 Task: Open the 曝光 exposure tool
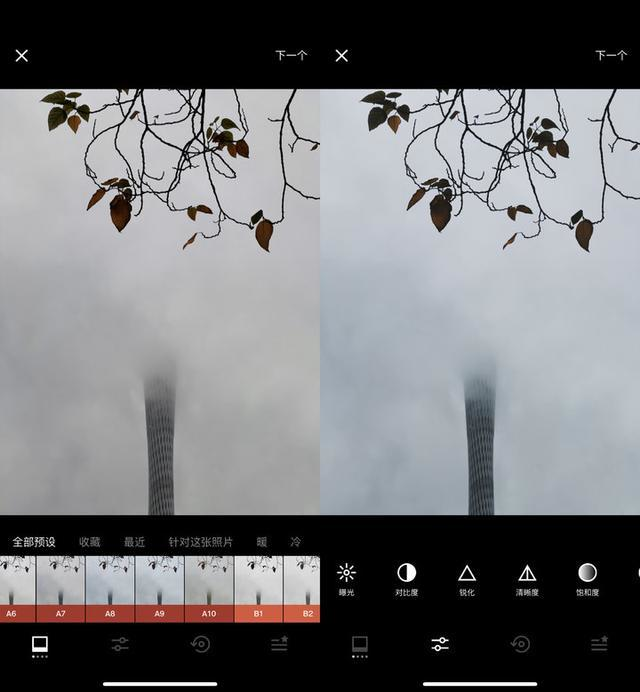click(346, 578)
